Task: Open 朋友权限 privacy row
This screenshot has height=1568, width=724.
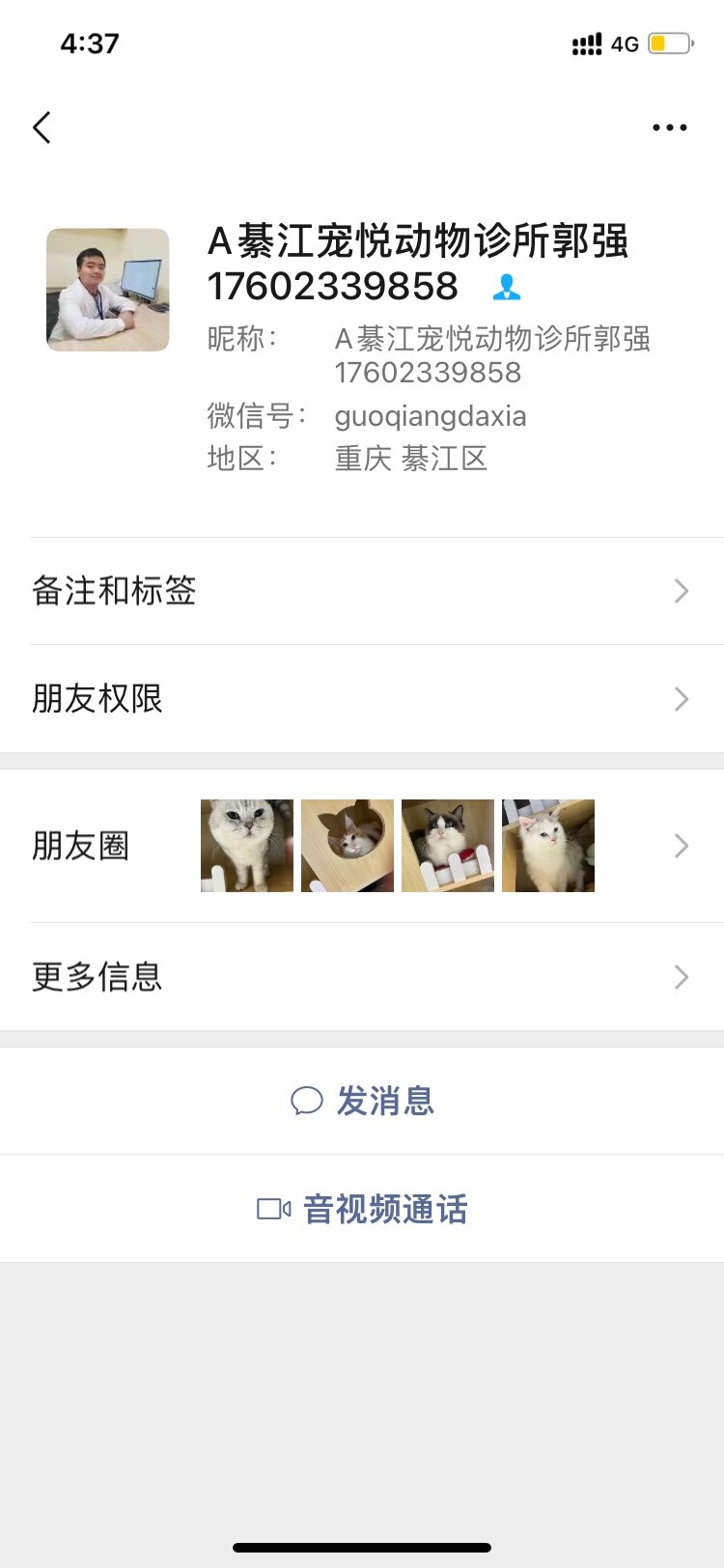Action: click(x=362, y=698)
